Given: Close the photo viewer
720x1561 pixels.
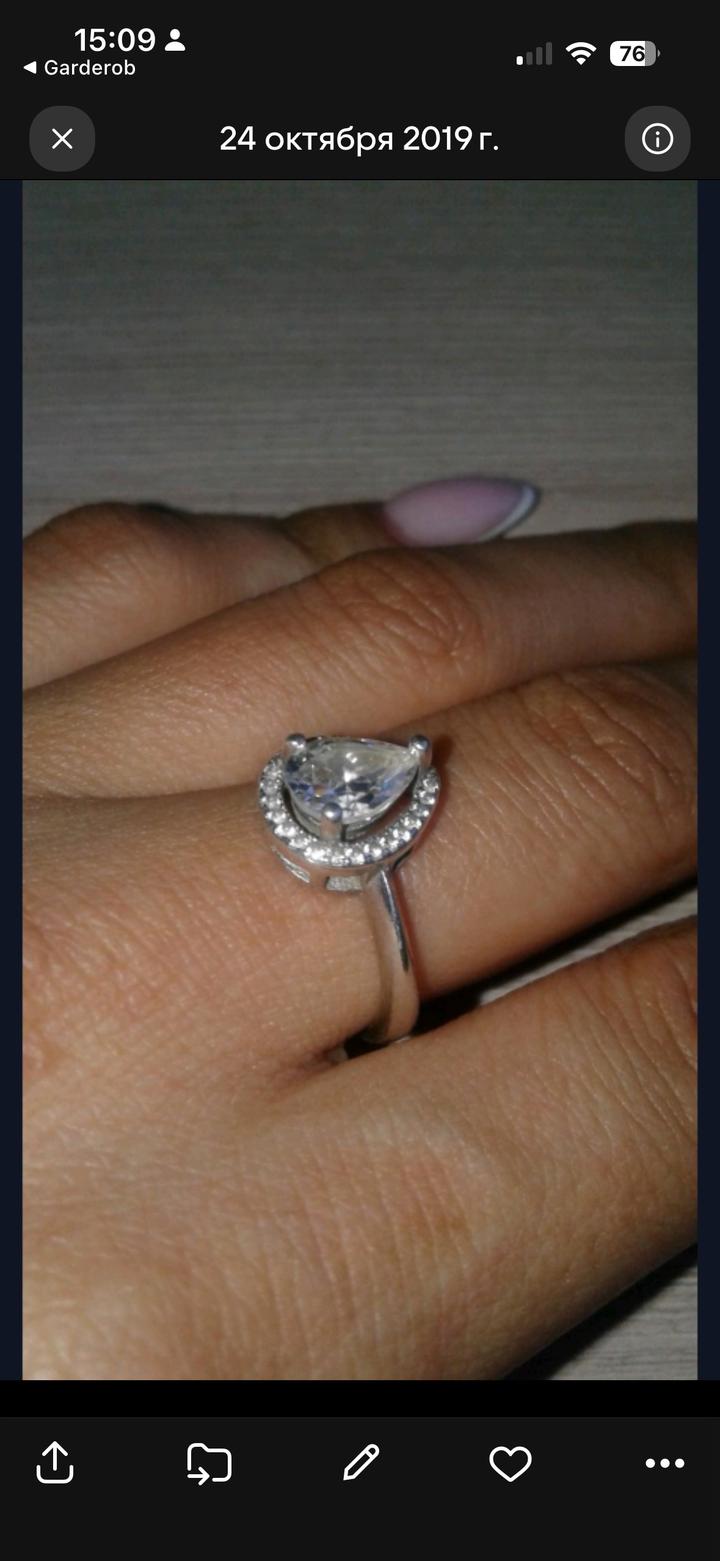Looking at the screenshot, I should click(x=62, y=139).
